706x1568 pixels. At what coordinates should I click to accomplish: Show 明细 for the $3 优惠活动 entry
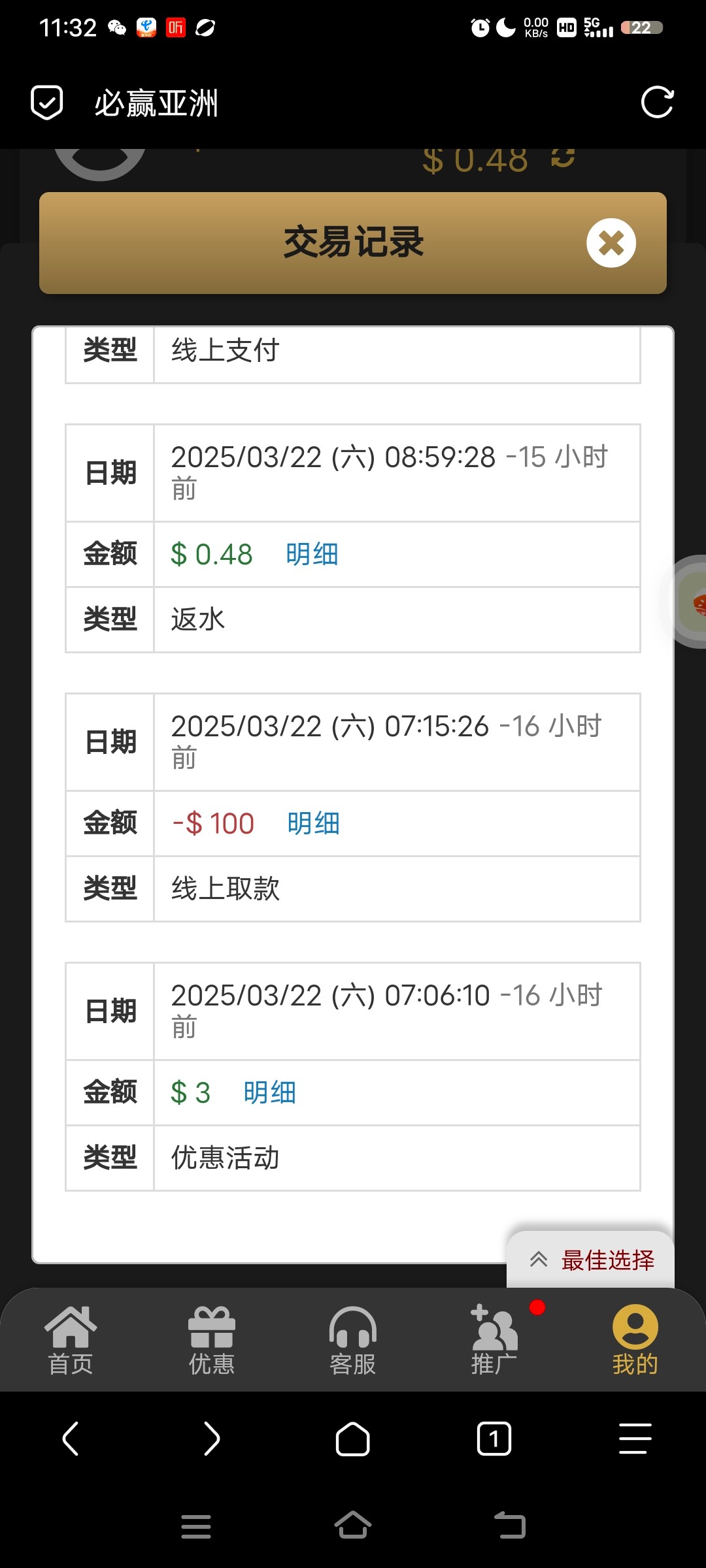pyautogui.click(x=269, y=1093)
